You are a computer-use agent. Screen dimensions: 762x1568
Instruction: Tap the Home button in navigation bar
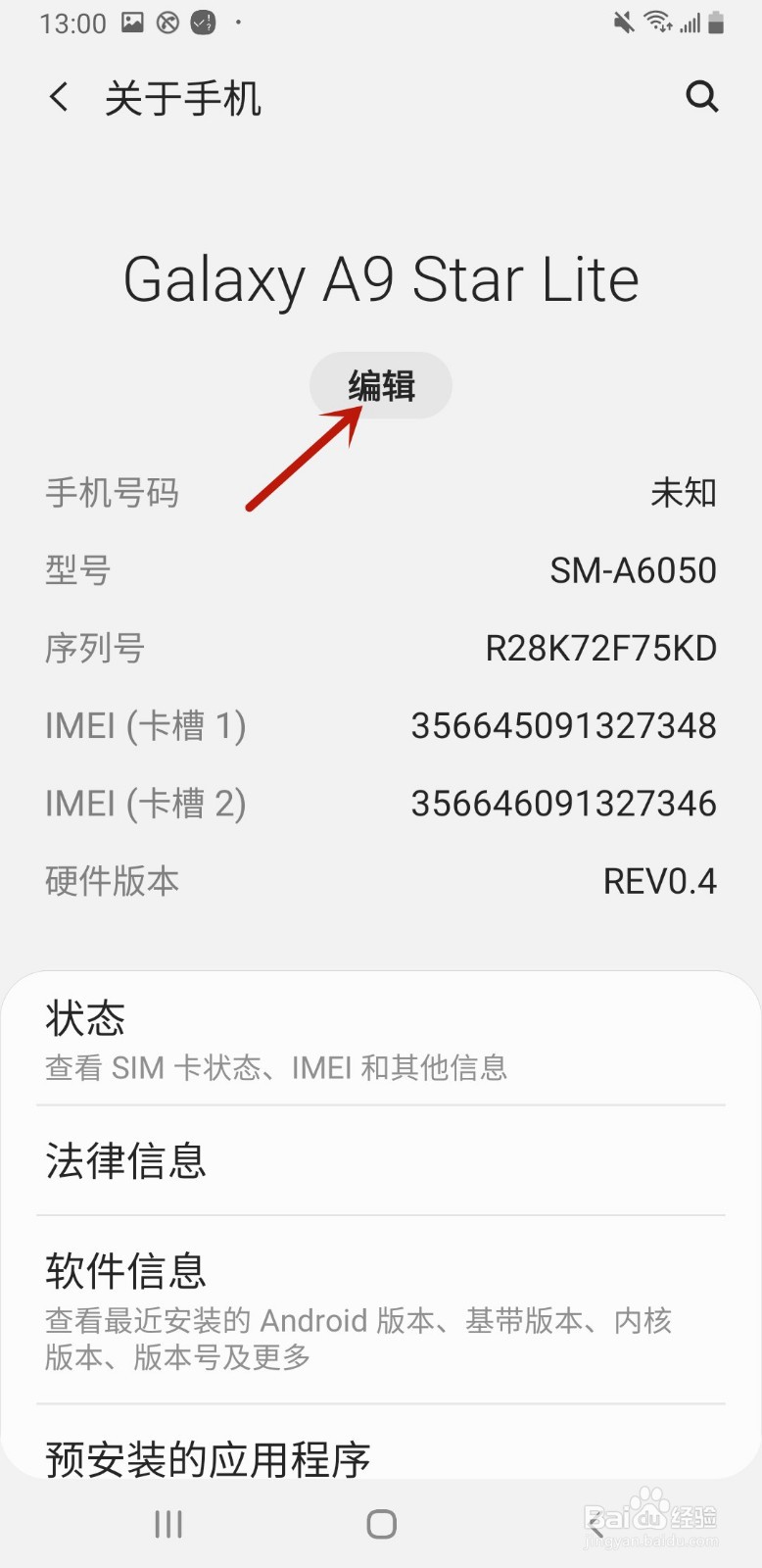pyautogui.click(x=381, y=1524)
